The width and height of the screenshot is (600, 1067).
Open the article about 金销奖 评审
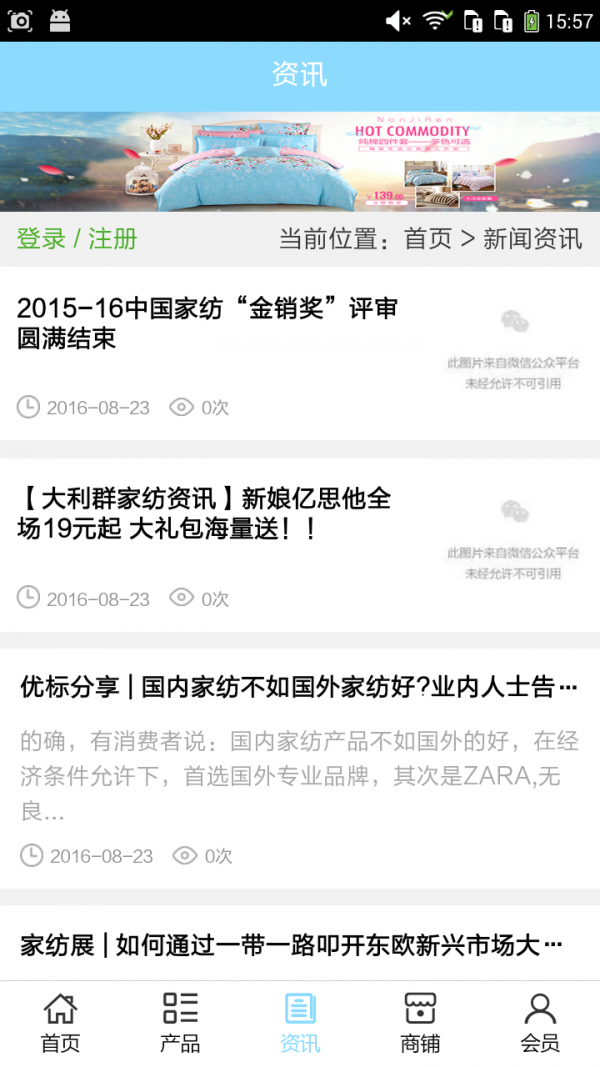coord(207,323)
